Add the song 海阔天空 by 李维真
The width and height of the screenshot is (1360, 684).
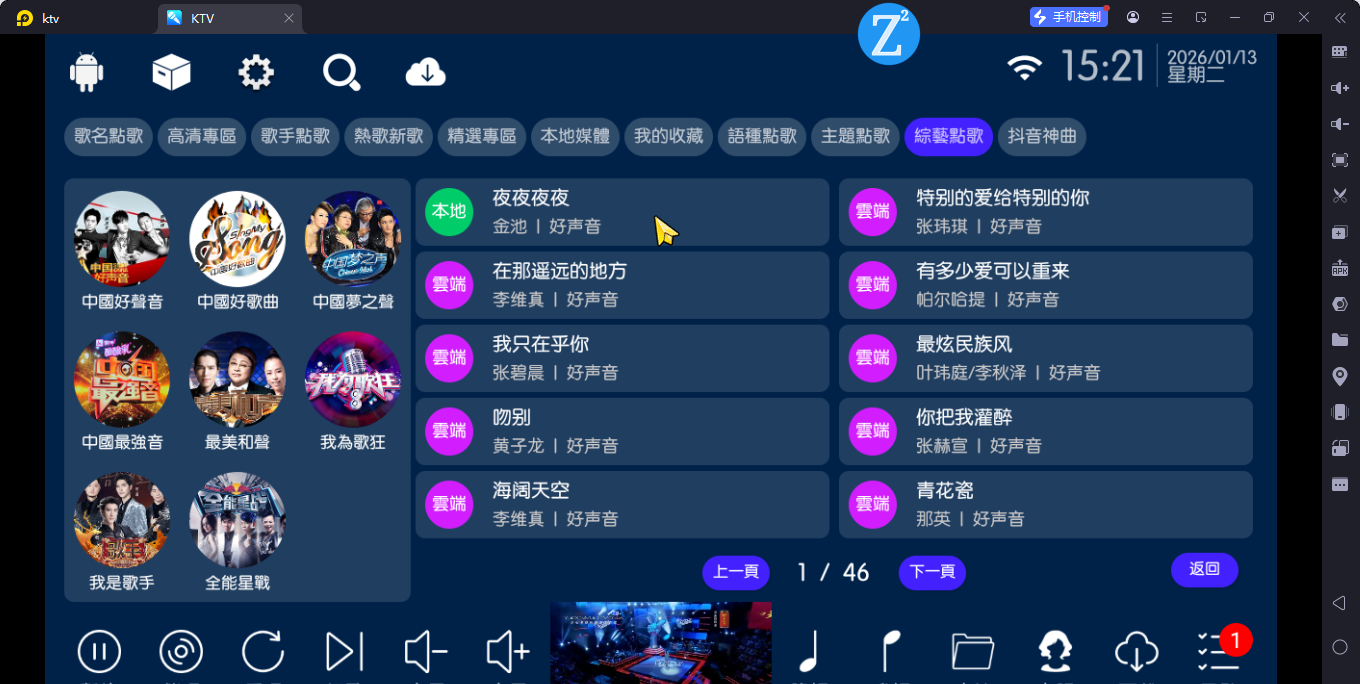point(622,504)
